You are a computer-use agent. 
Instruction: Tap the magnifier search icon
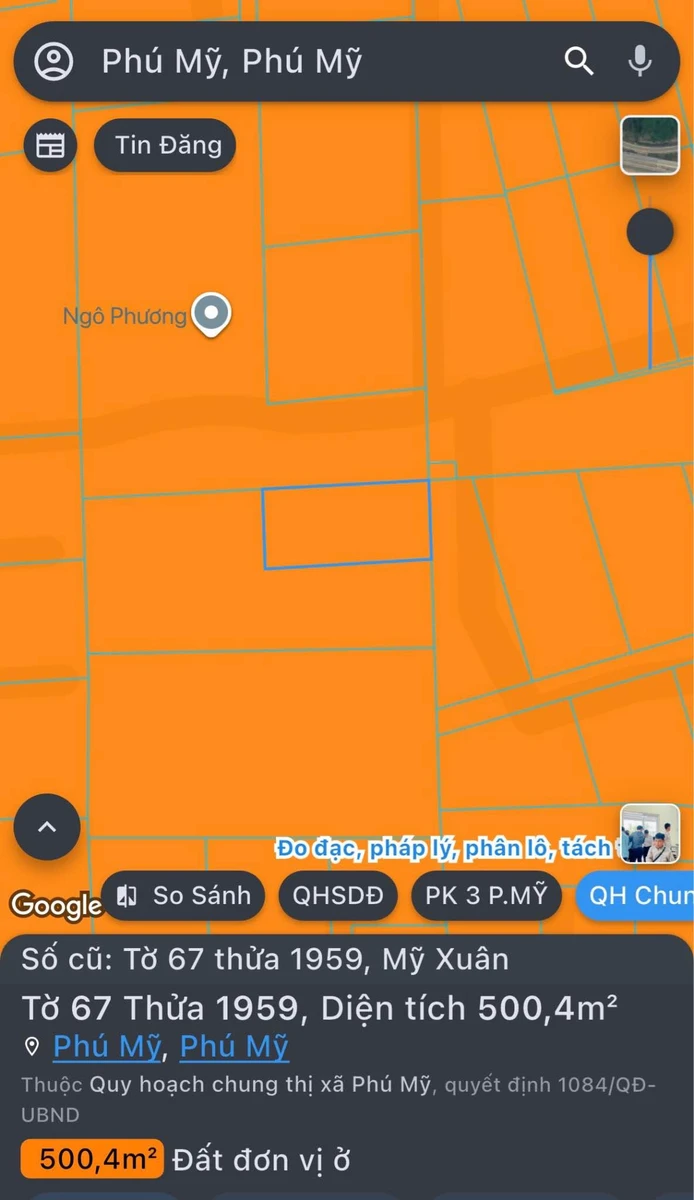pyautogui.click(x=579, y=62)
